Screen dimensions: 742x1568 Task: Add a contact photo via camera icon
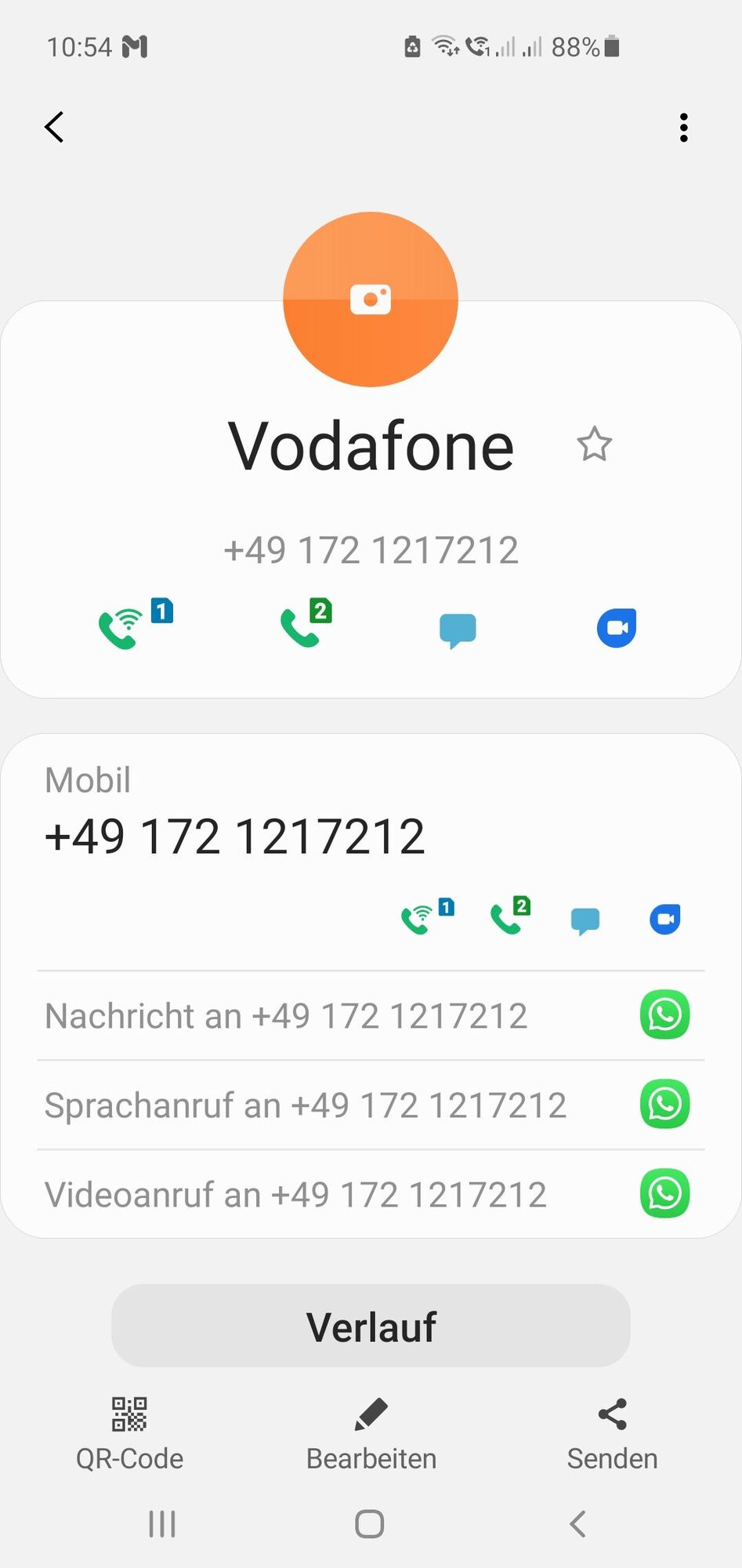[371, 299]
